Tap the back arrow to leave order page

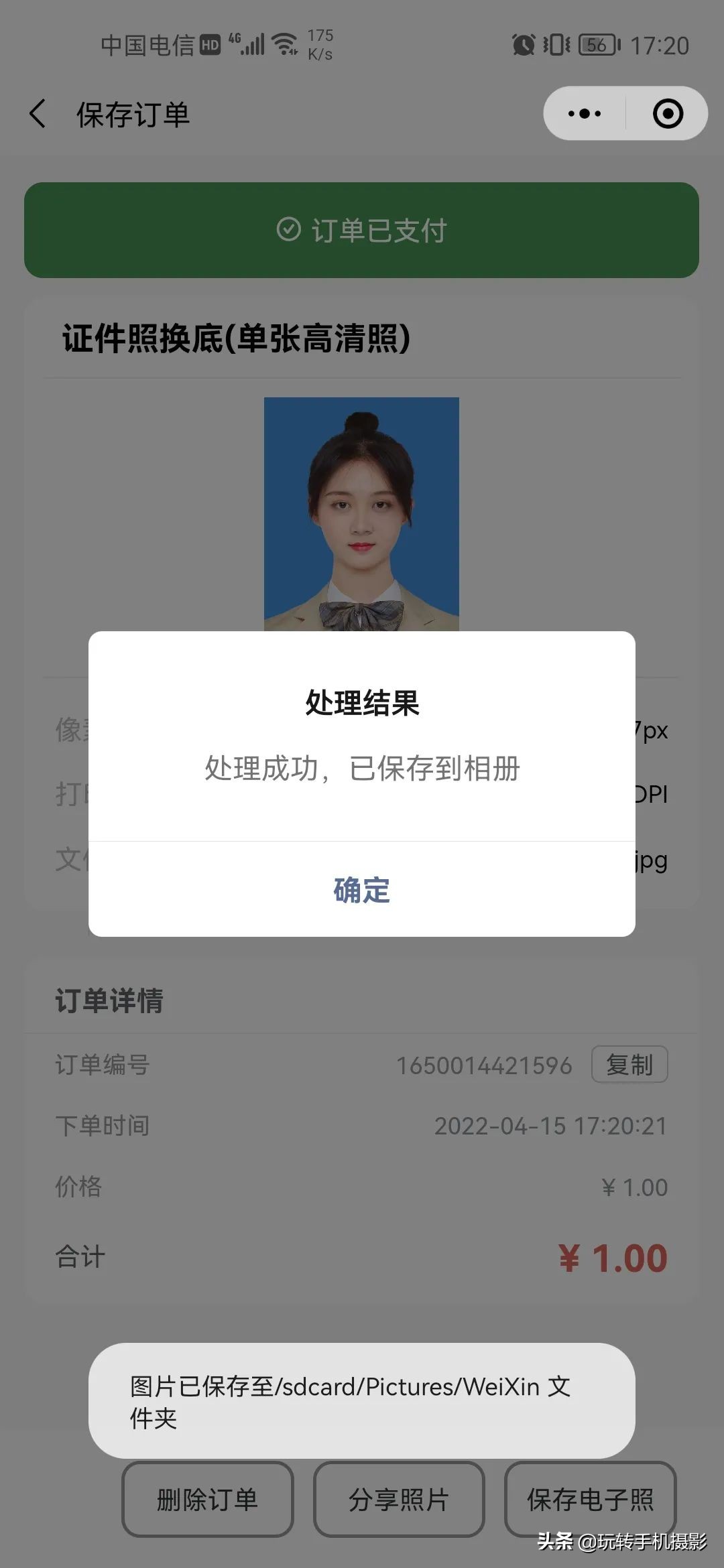click(x=38, y=113)
